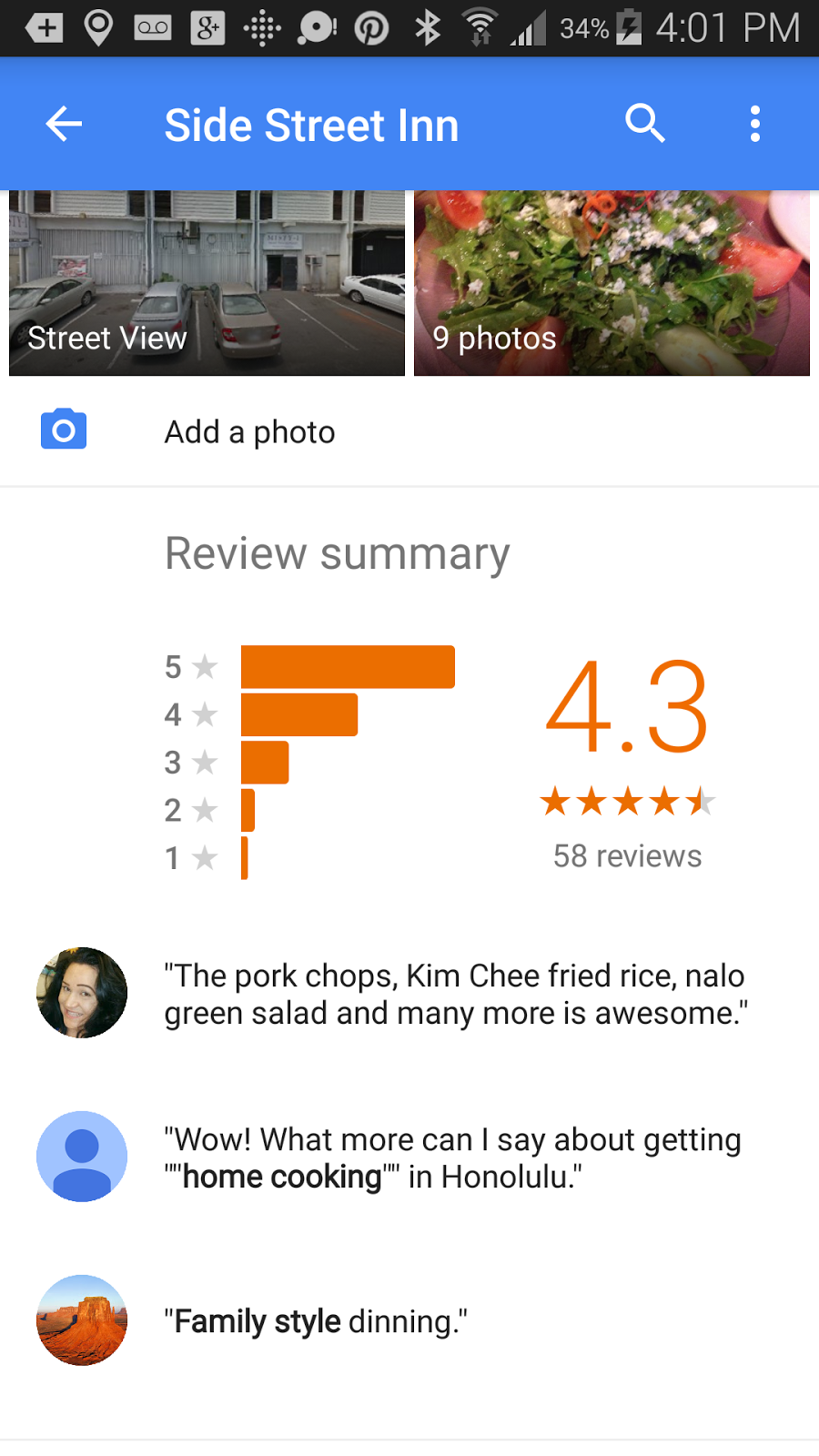Open the Street View thumbnail
This screenshot has width=819, height=1456.
point(207,283)
